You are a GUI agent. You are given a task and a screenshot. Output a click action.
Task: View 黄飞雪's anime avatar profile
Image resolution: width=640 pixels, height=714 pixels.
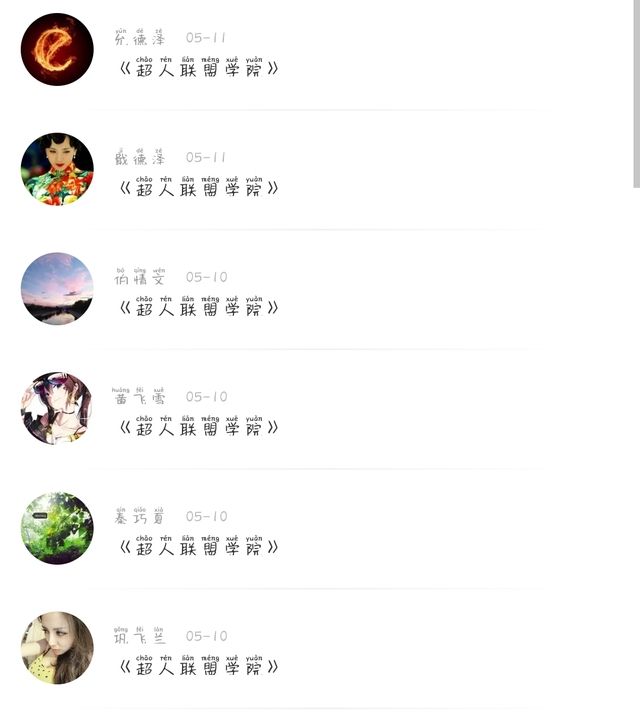tap(57, 408)
